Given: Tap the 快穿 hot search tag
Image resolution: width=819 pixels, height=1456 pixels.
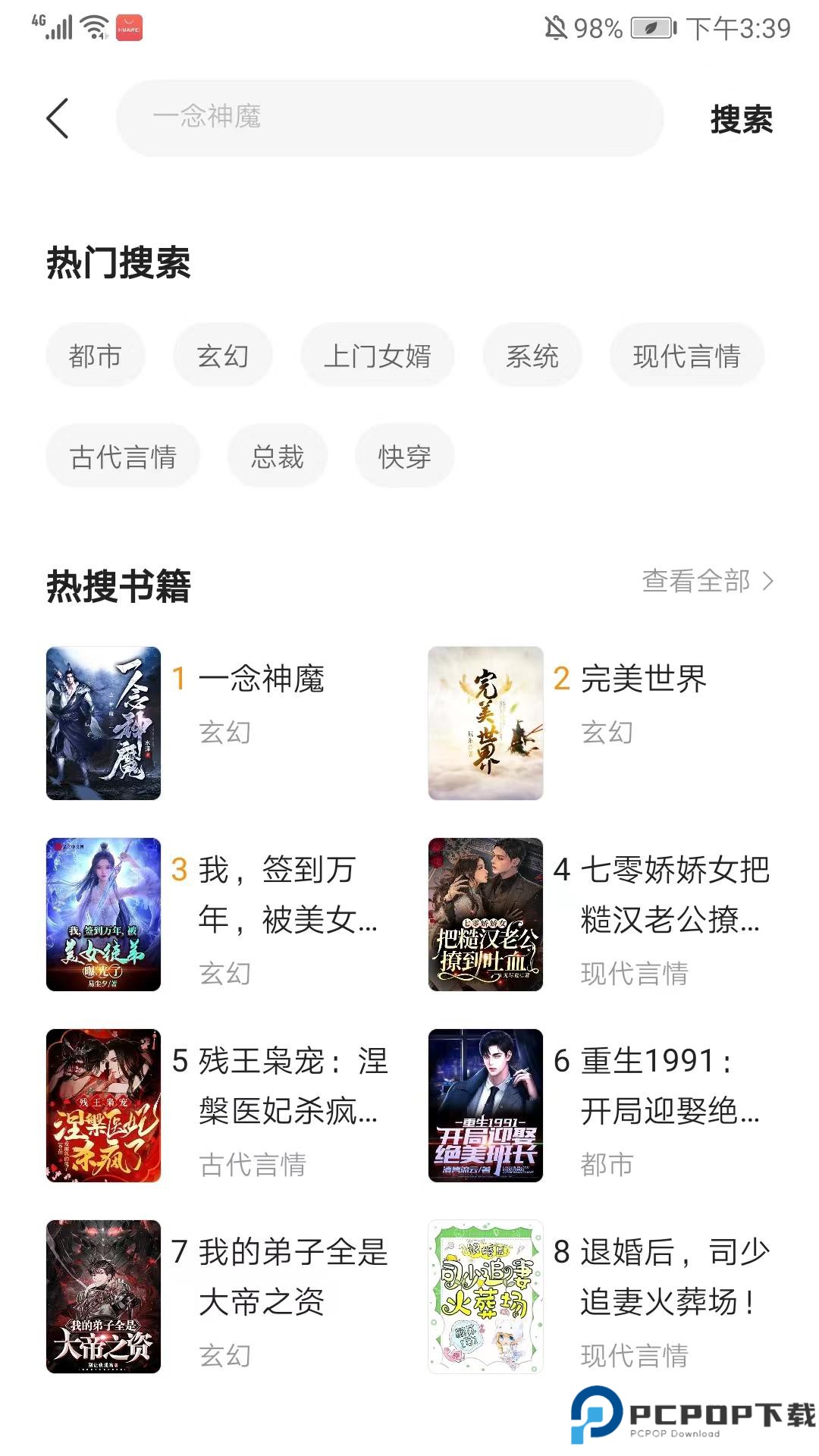Looking at the screenshot, I should (404, 455).
